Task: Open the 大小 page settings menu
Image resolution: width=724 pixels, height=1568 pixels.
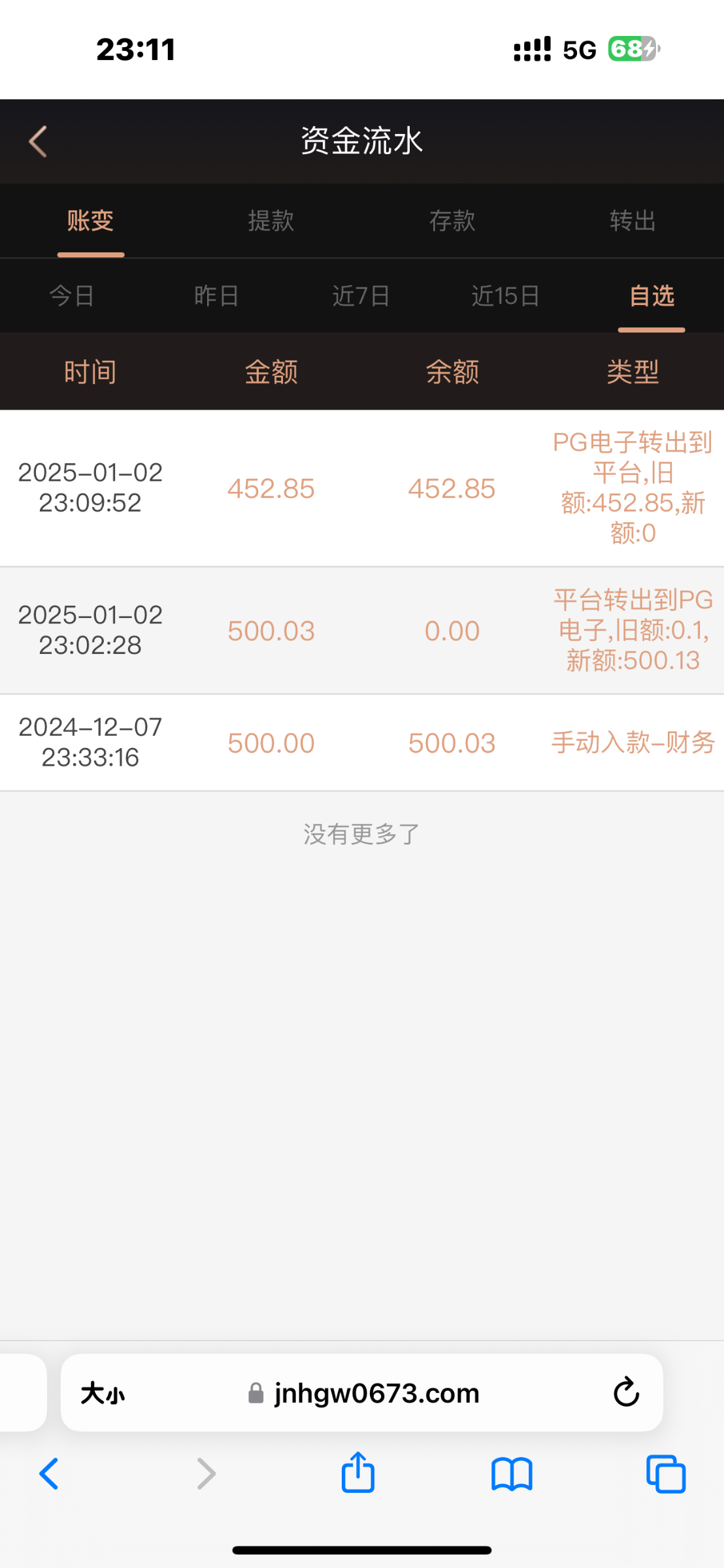Action: coord(103,1394)
